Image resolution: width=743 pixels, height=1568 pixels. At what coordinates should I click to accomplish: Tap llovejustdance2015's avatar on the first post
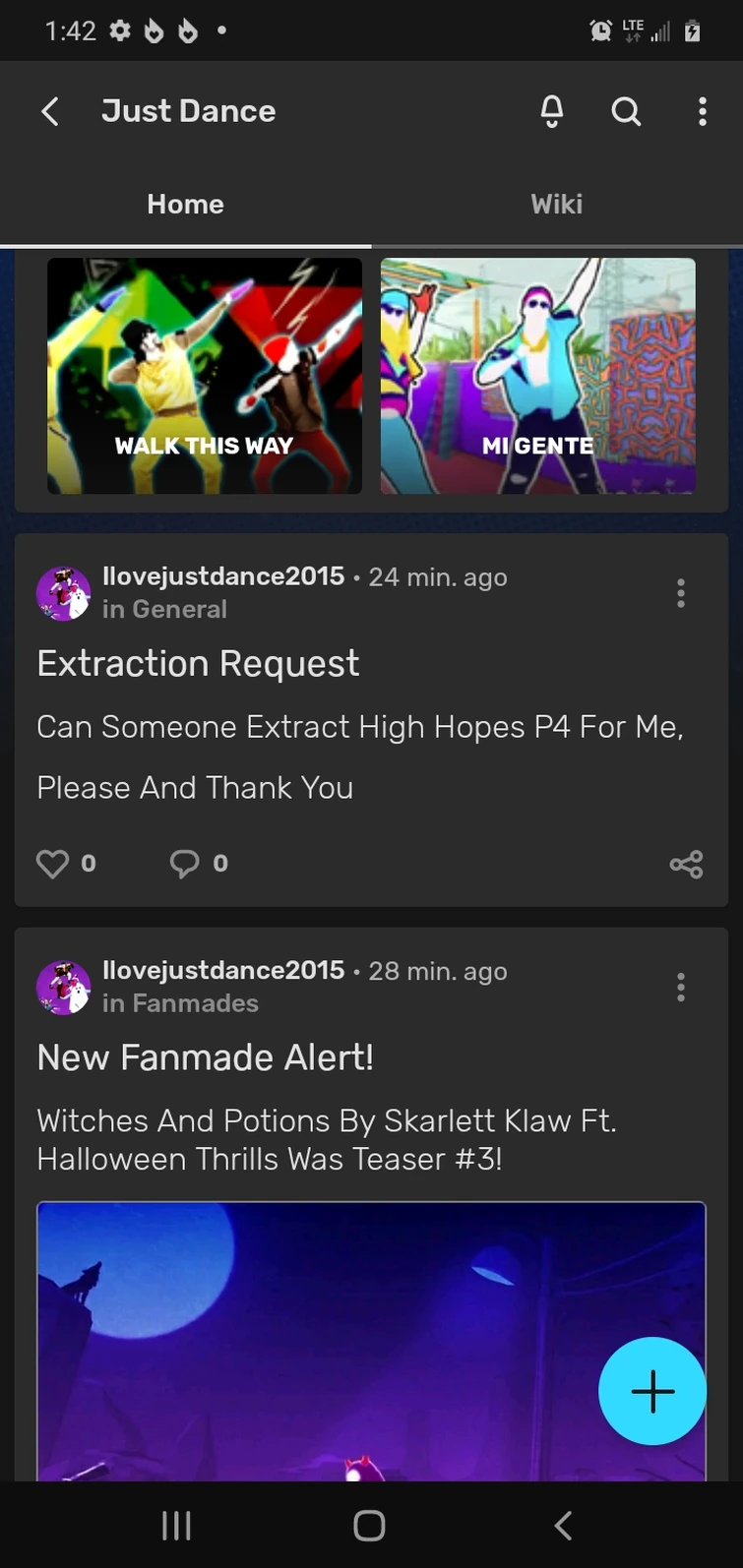[x=63, y=593]
